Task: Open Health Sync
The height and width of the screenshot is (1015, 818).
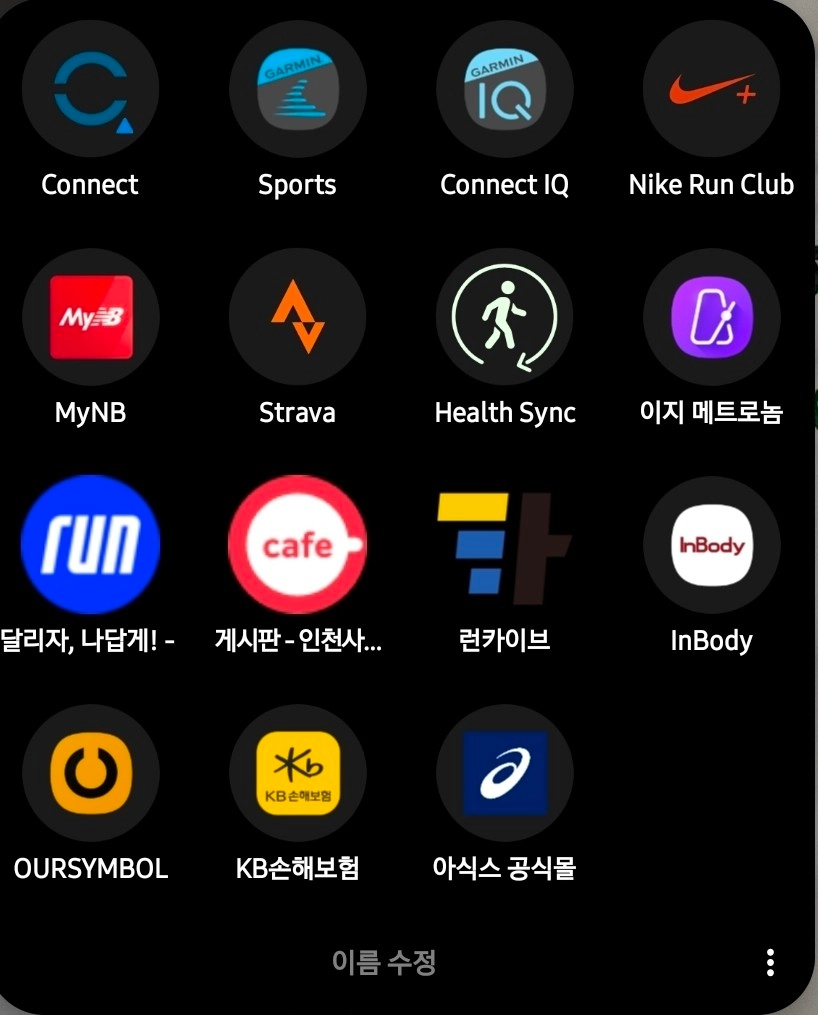Action: 504,318
